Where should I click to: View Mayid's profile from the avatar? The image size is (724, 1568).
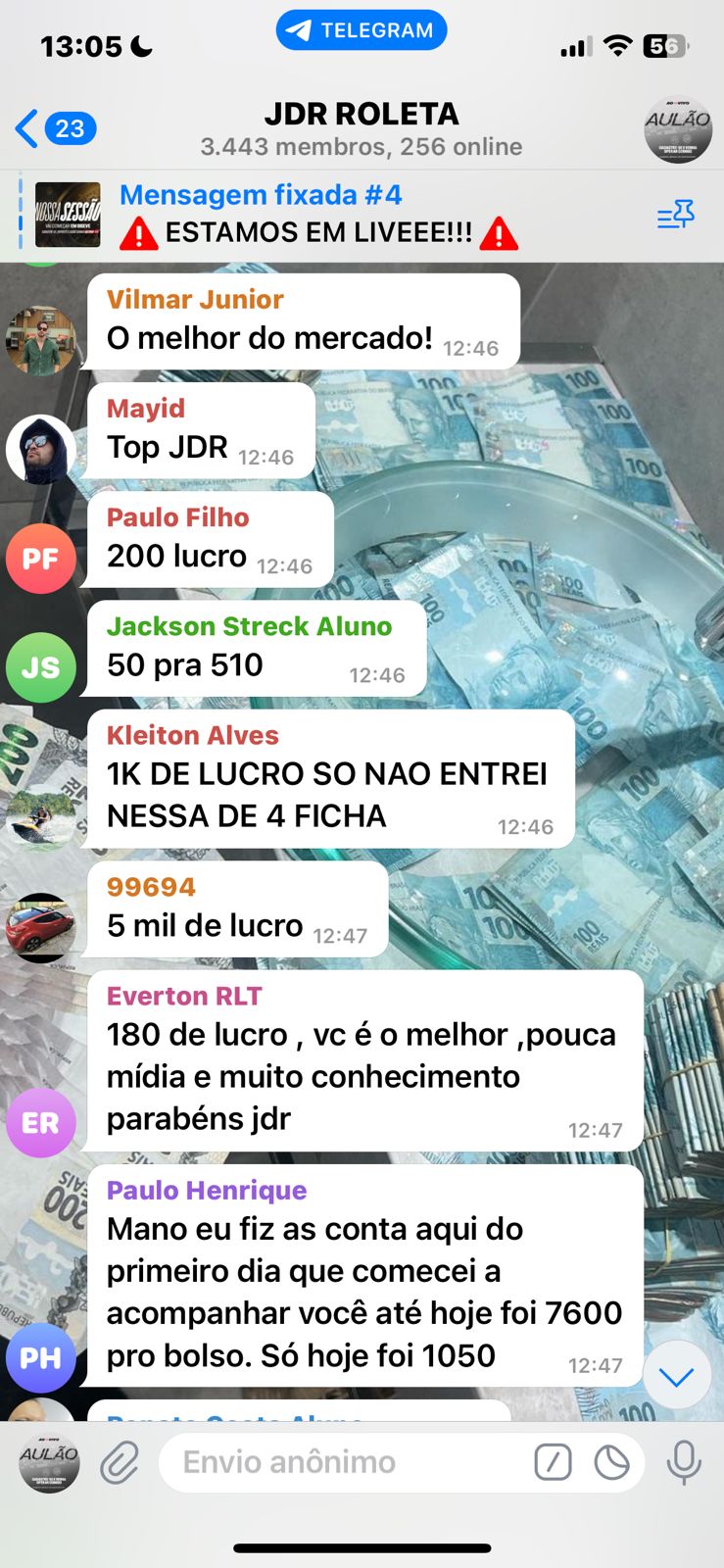[x=40, y=449]
